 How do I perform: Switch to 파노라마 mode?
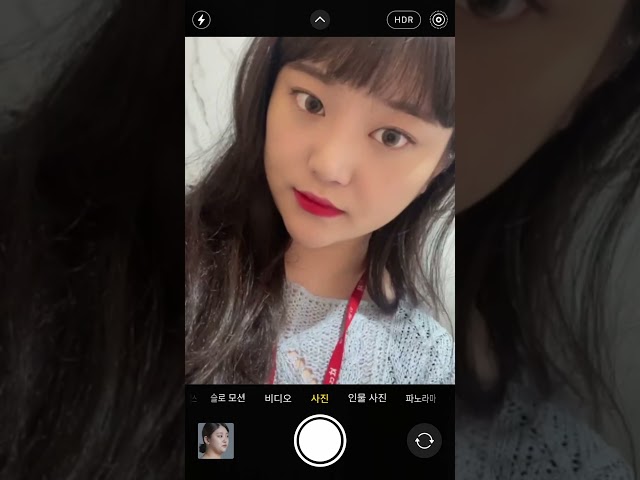[x=421, y=398]
